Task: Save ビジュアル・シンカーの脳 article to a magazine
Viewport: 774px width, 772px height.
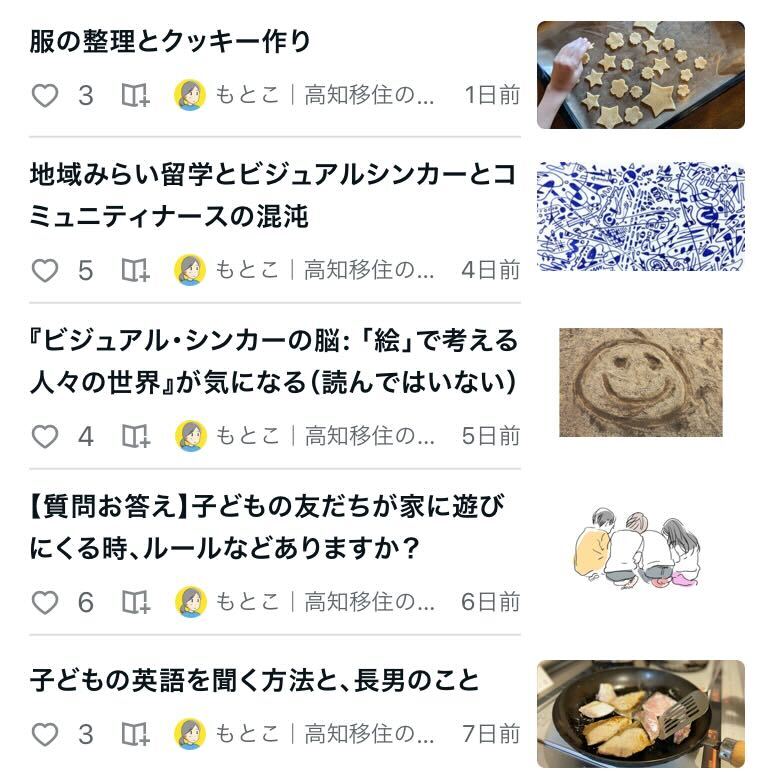Action: point(136,436)
